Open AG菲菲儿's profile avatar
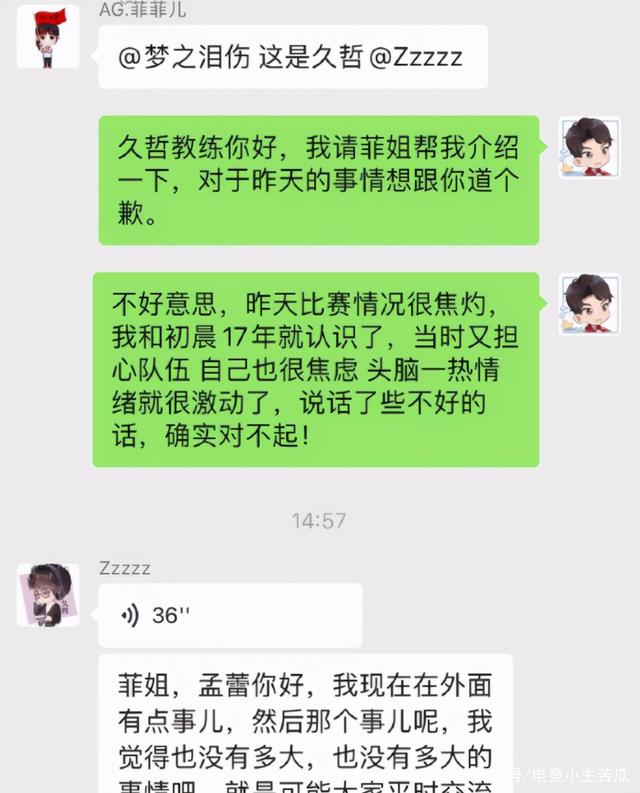Image resolution: width=640 pixels, height=793 pixels. (48, 37)
